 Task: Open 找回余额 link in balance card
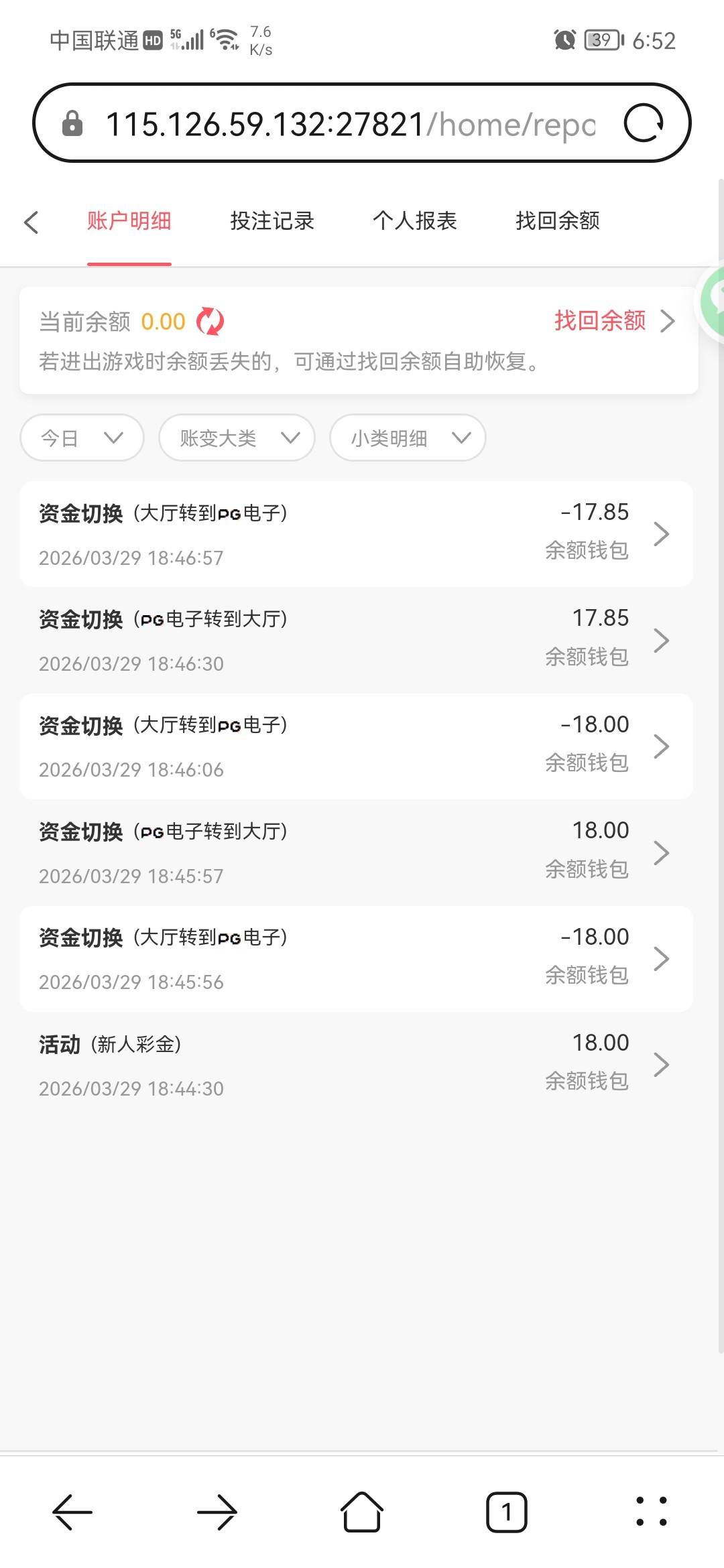point(613,321)
